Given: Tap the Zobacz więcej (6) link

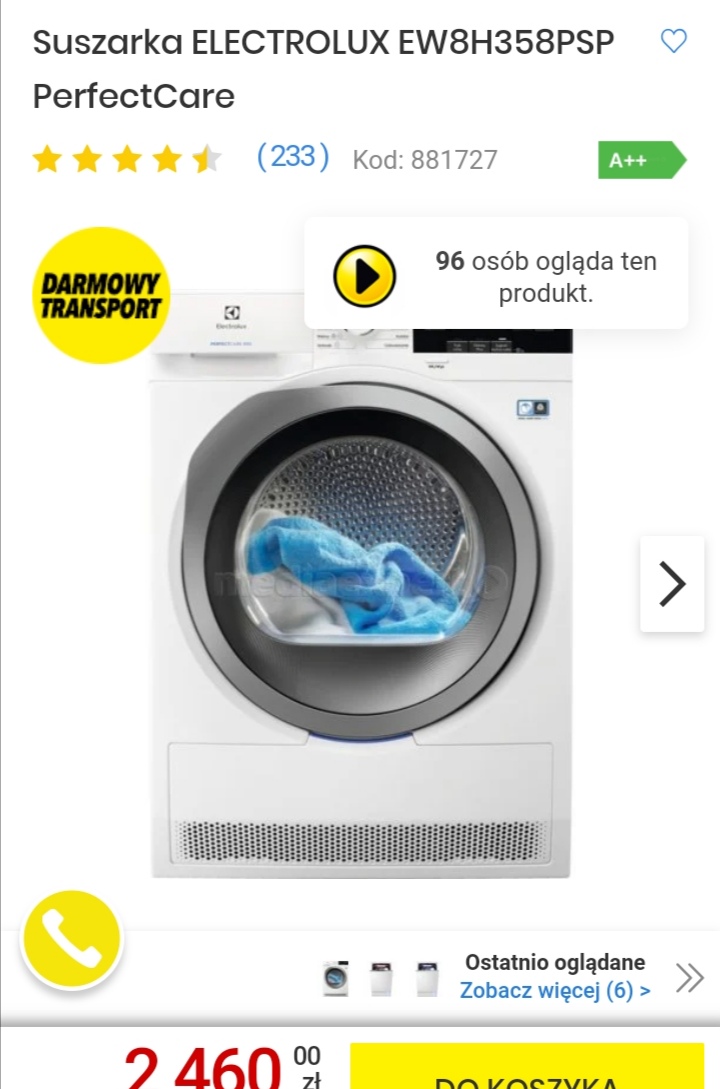Looking at the screenshot, I should click(555, 991).
